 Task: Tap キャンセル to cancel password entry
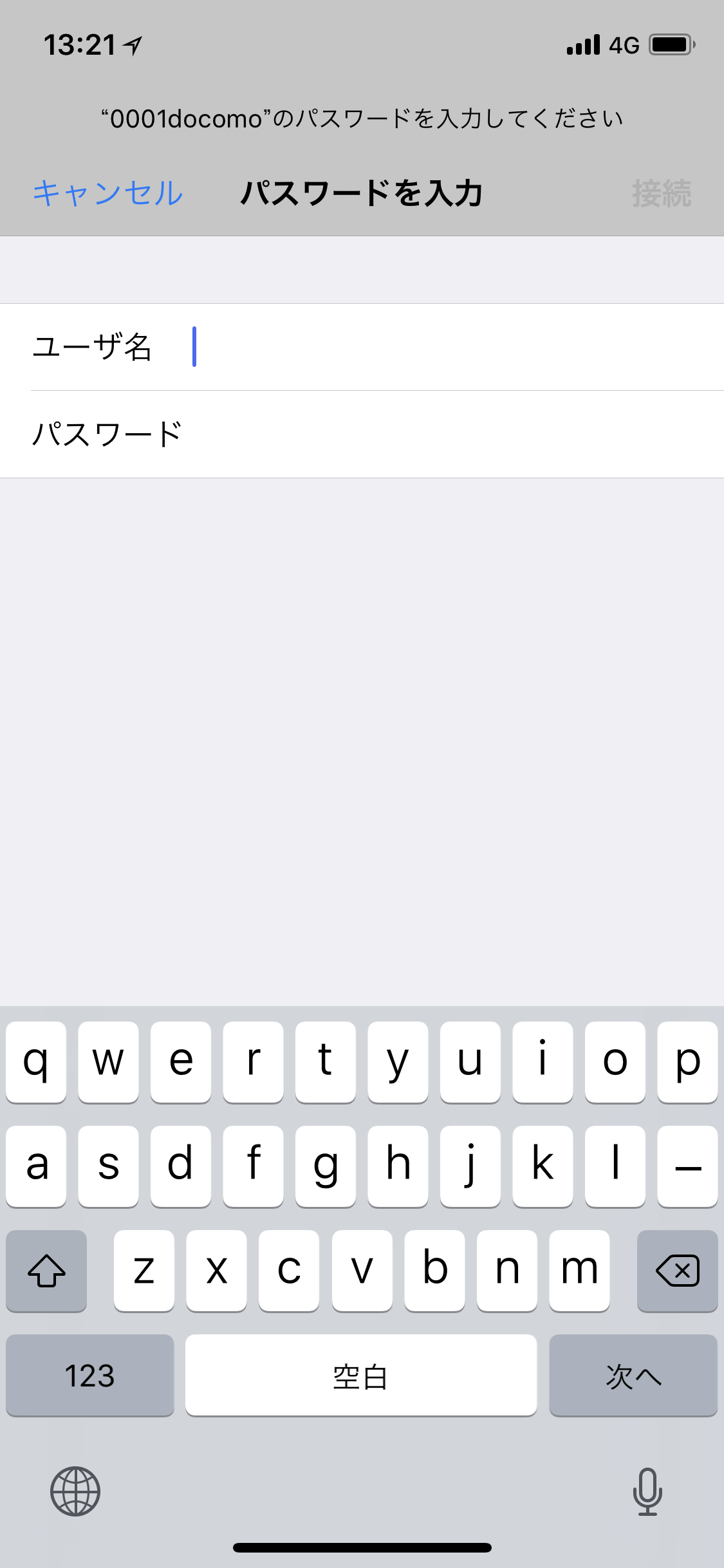(108, 193)
